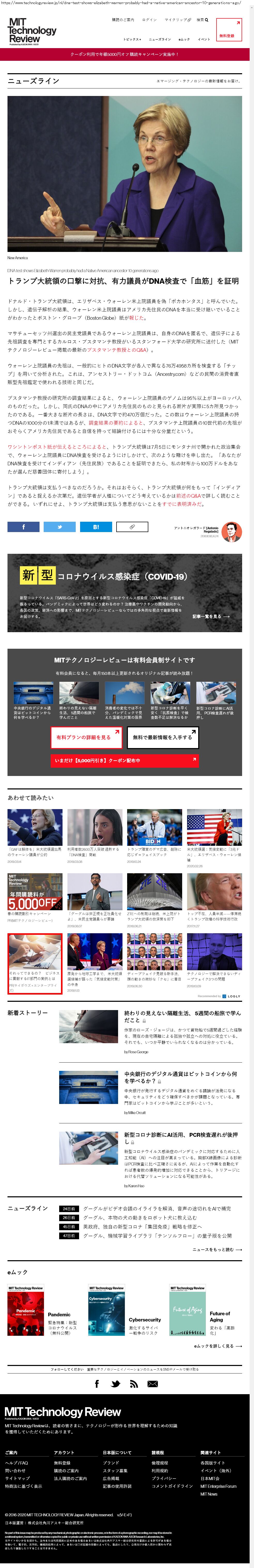Open 記事一覧を見る in the COVID-19 banner
The image size is (254, 1568).
(211, 617)
